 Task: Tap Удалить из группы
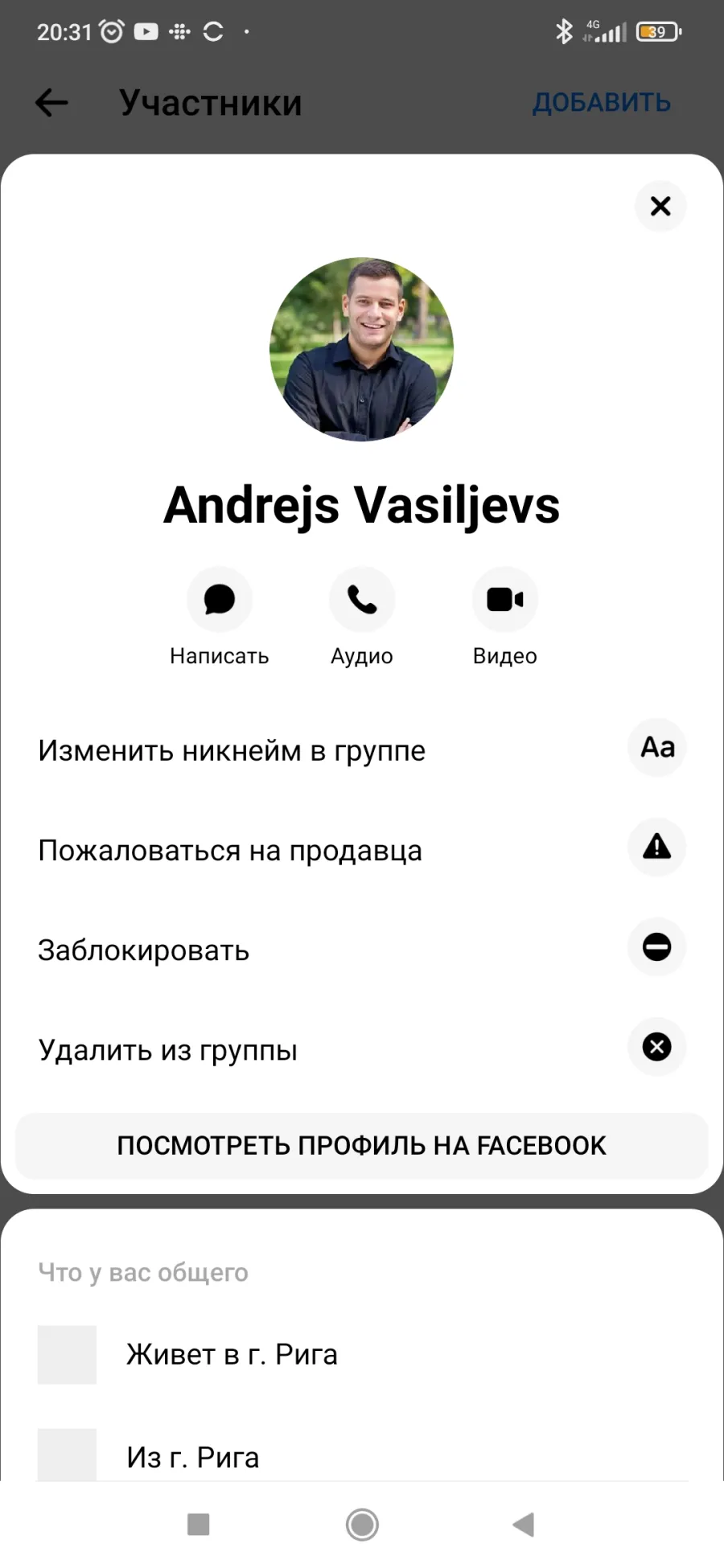coord(362,1049)
